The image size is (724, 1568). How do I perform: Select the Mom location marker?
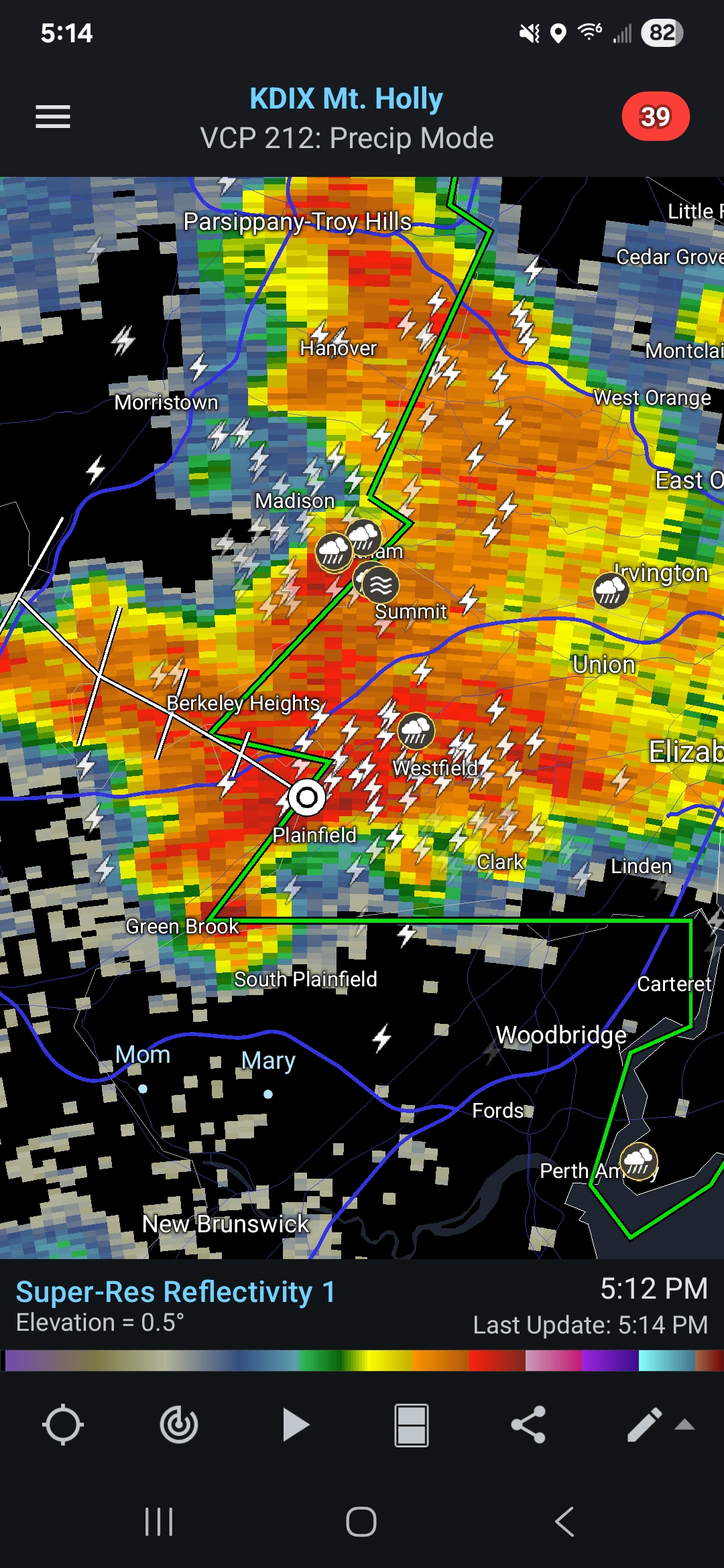(143, 1089)
